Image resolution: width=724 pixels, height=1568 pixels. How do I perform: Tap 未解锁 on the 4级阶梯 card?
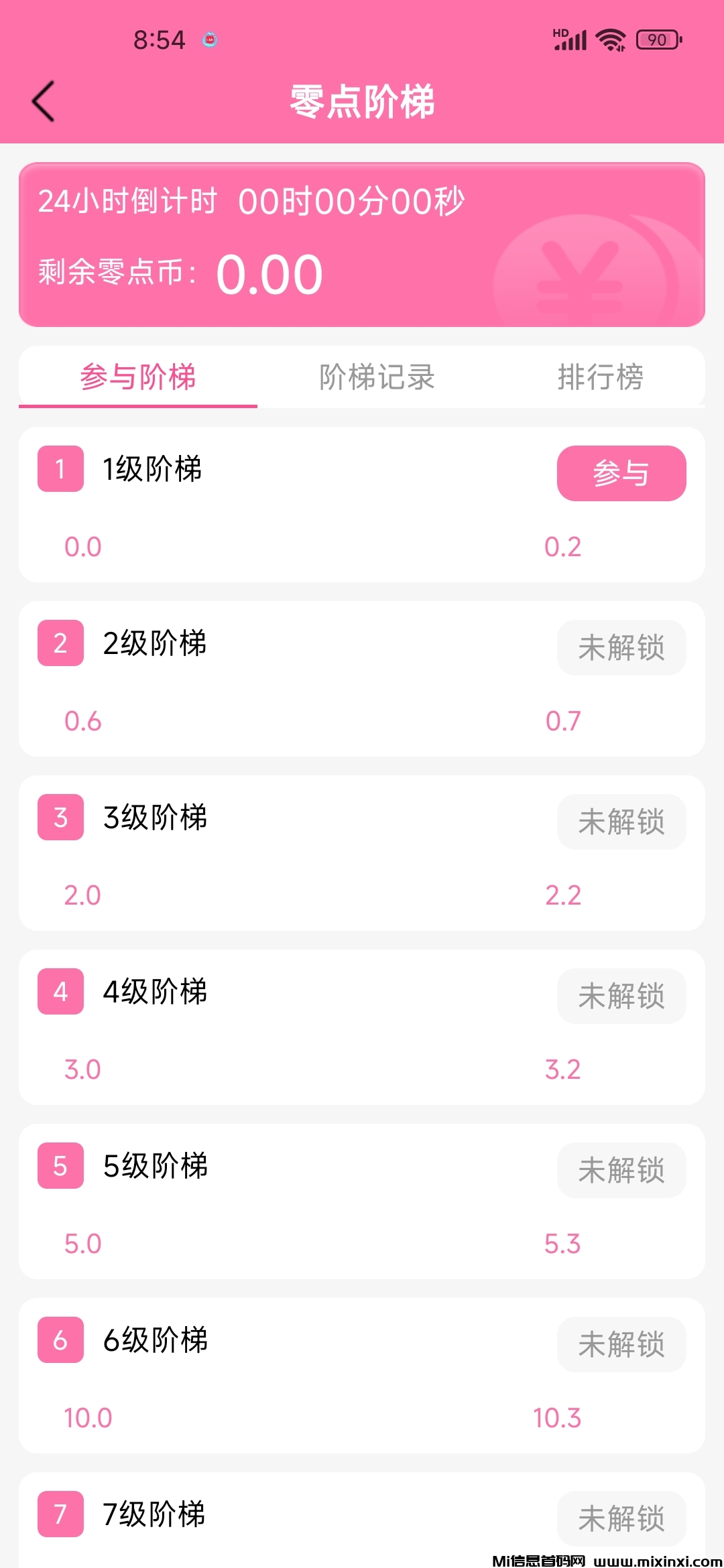pos(621,995)
